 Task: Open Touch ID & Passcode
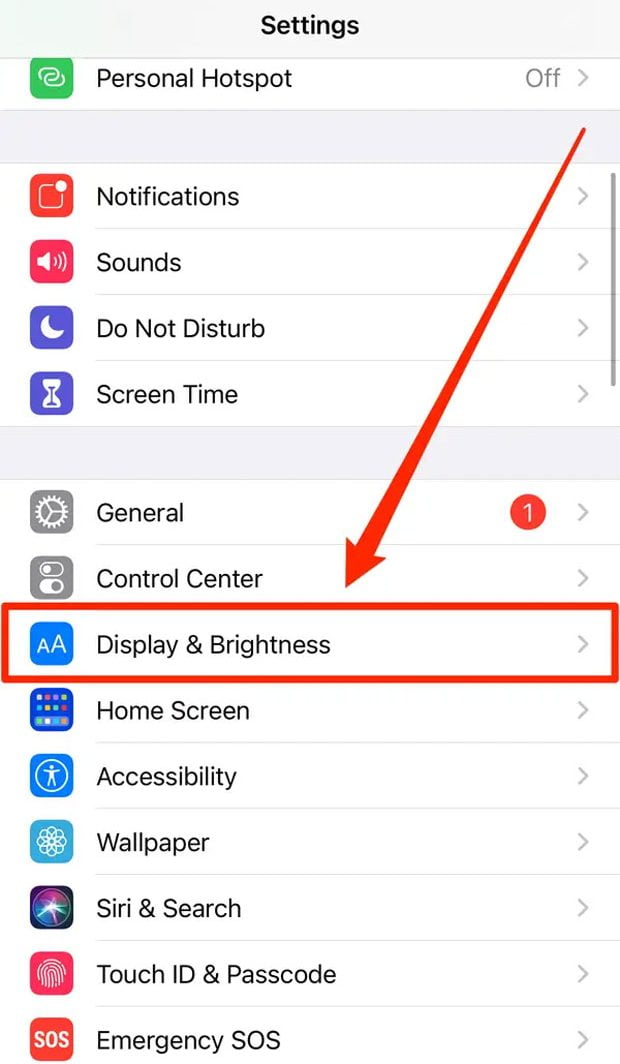[x=216, y=974]
